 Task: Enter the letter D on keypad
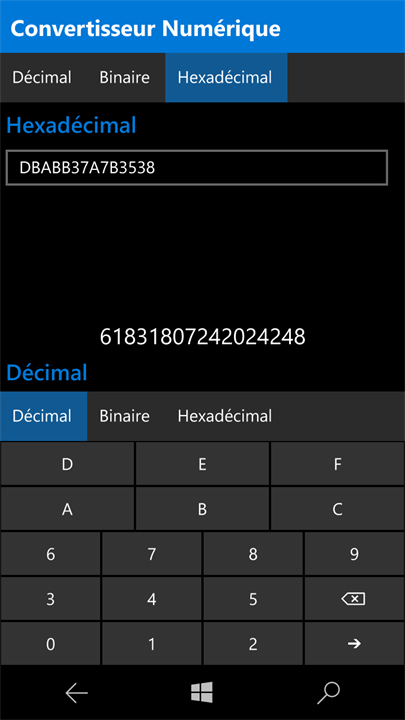(x=68, y=464)
